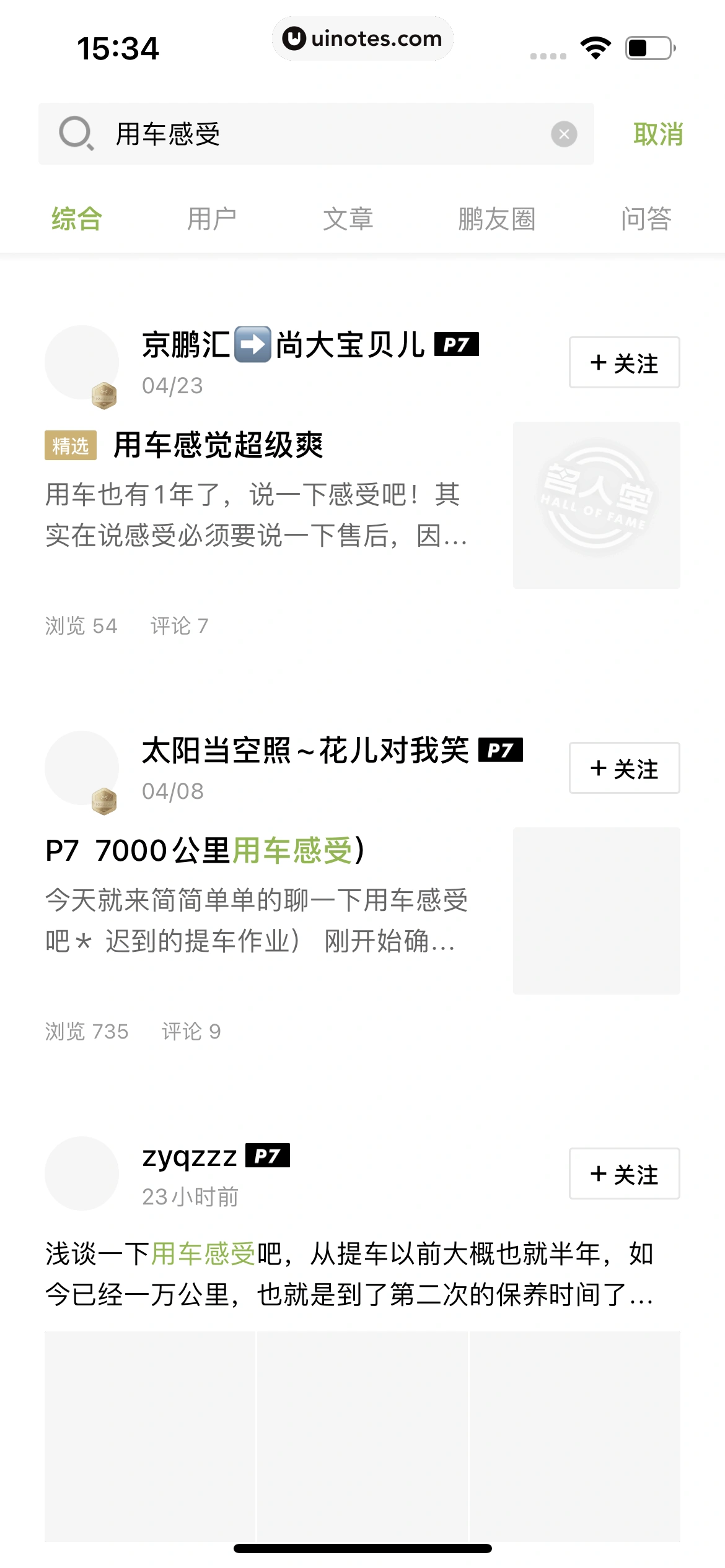Tap the medal badge on 太阳当空照's avatar
This screenshot has height=1568, width=725.
point(105,801)
